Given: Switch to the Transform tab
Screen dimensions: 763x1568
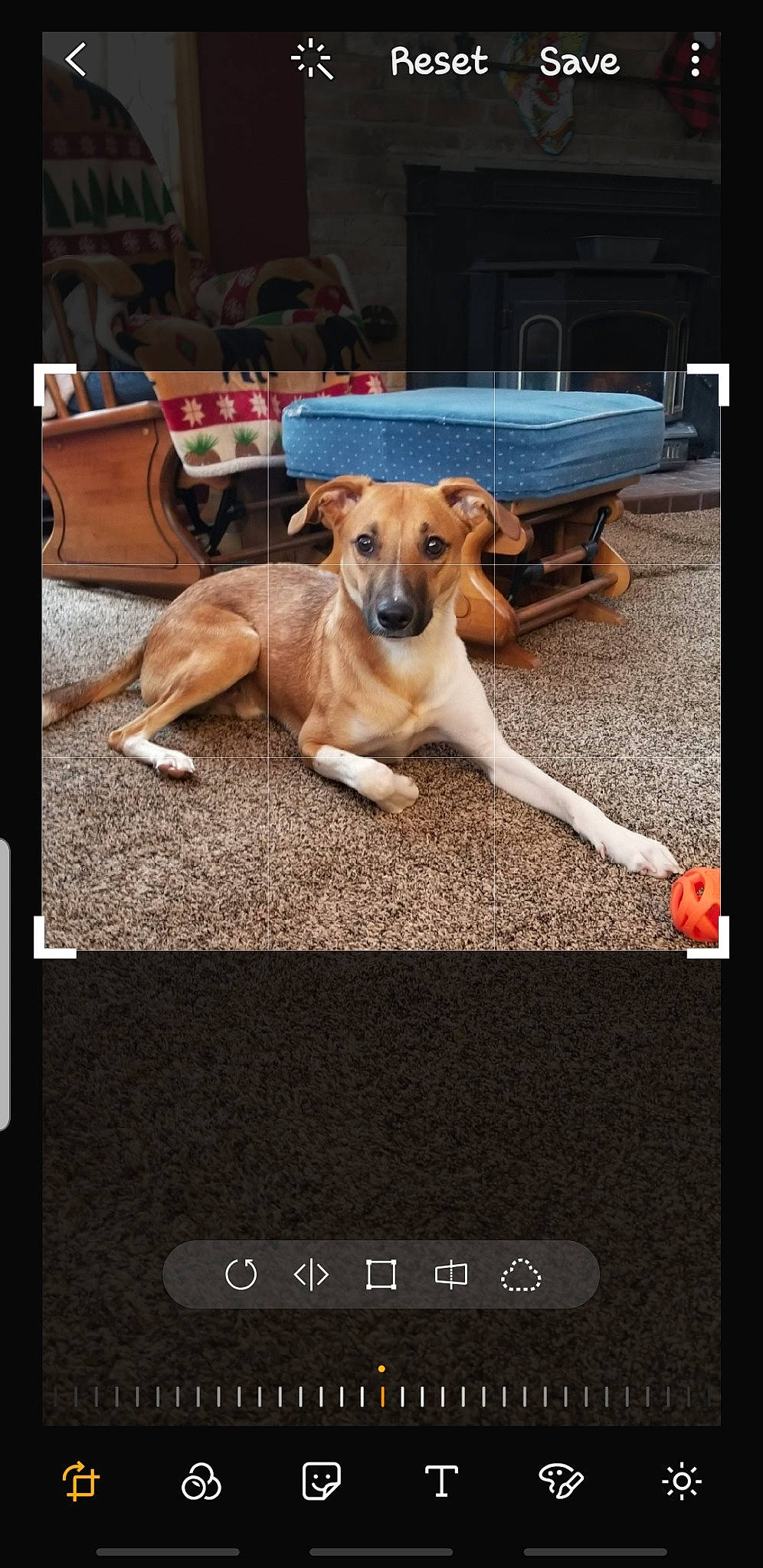Looking at the screenshot, I should point(81,1481).
